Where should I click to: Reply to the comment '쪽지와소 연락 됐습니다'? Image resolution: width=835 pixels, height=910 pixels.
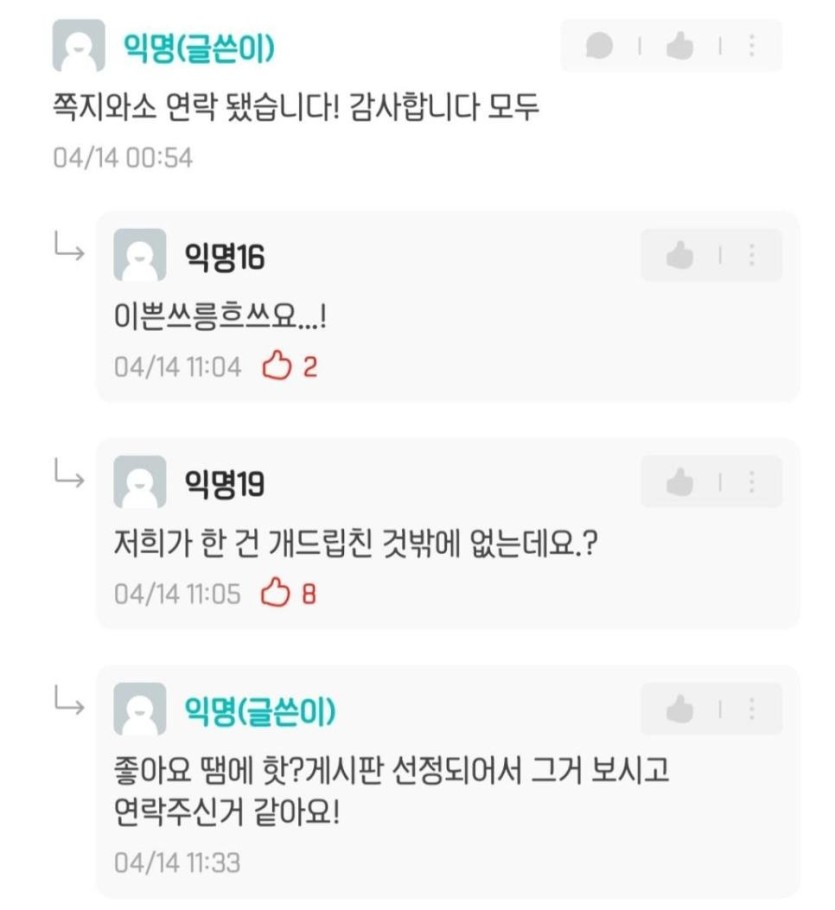pyautogui.click(x=601, y=46)
